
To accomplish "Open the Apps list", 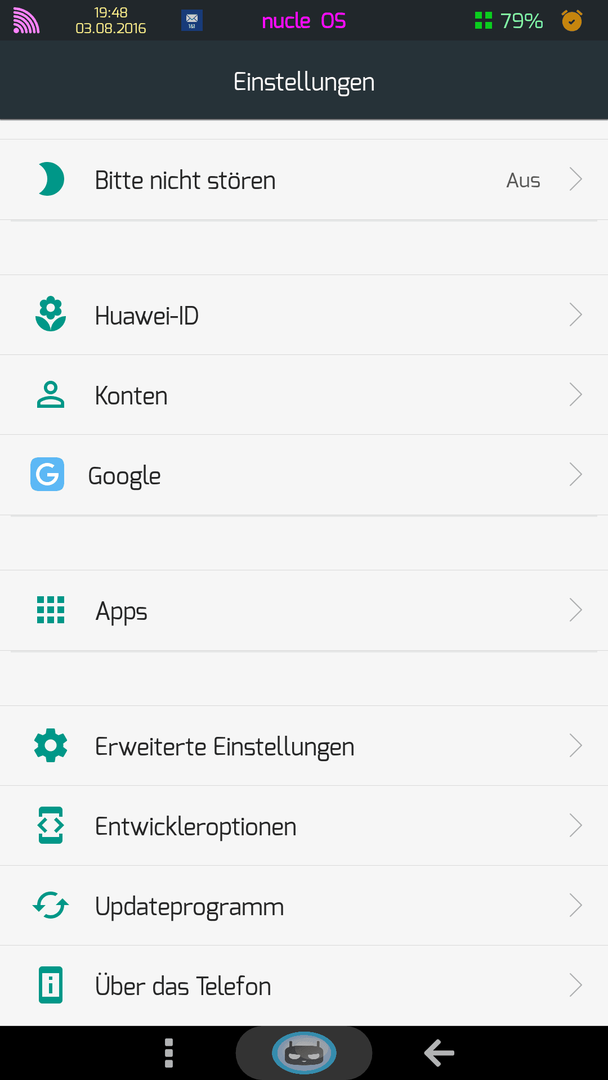I will [304, 610].
